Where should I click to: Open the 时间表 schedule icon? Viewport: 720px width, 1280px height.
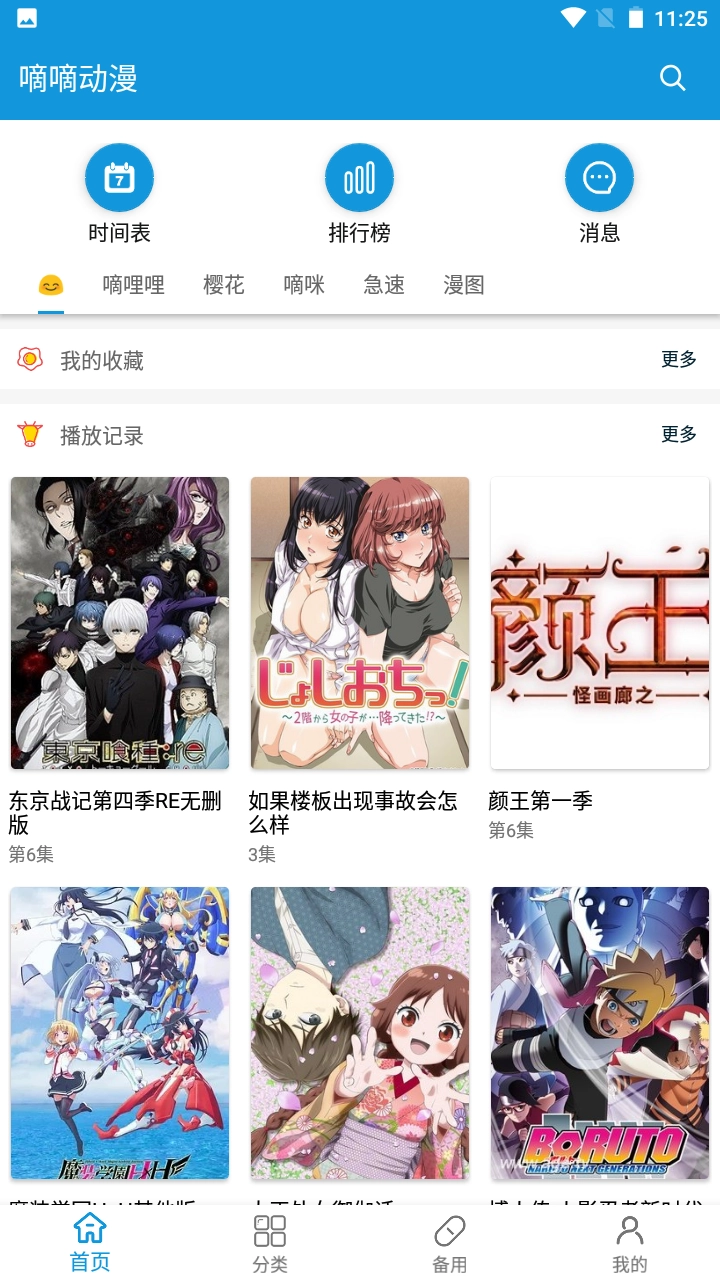(x=120, y=175)
